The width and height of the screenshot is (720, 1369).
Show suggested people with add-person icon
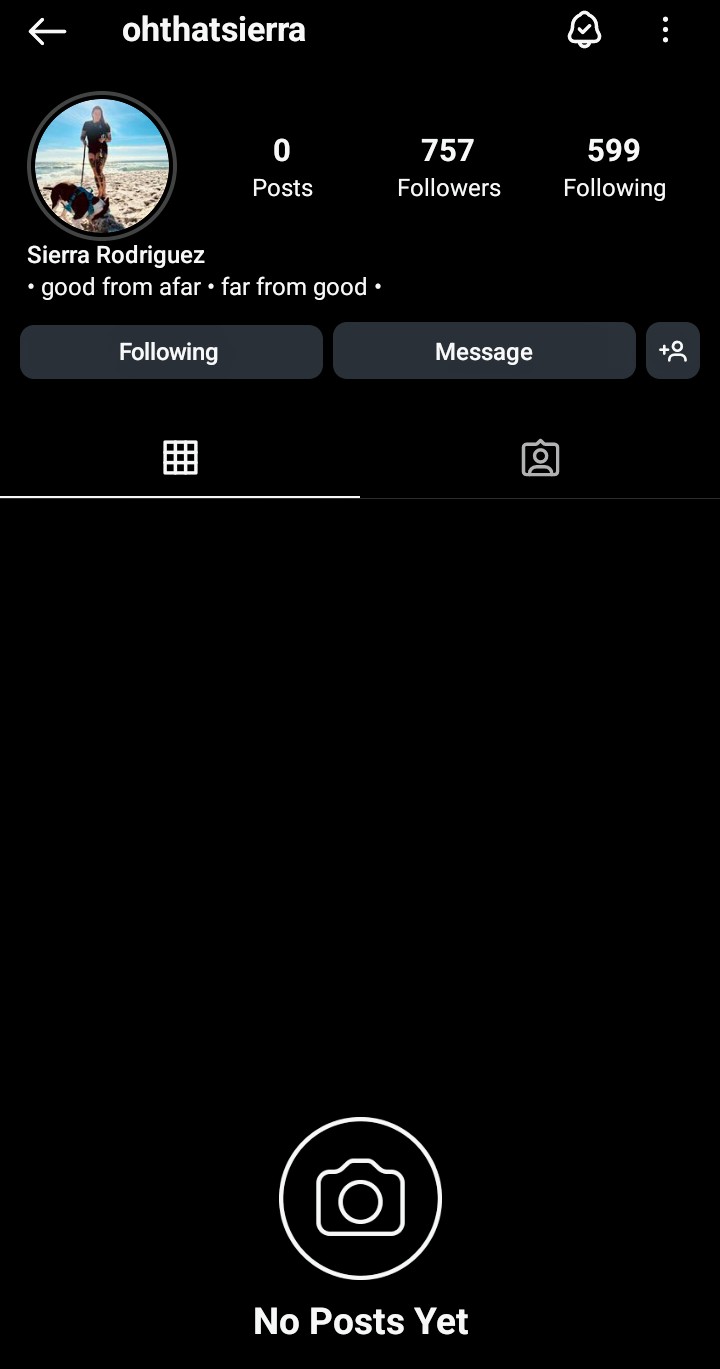tap(673, 351)
